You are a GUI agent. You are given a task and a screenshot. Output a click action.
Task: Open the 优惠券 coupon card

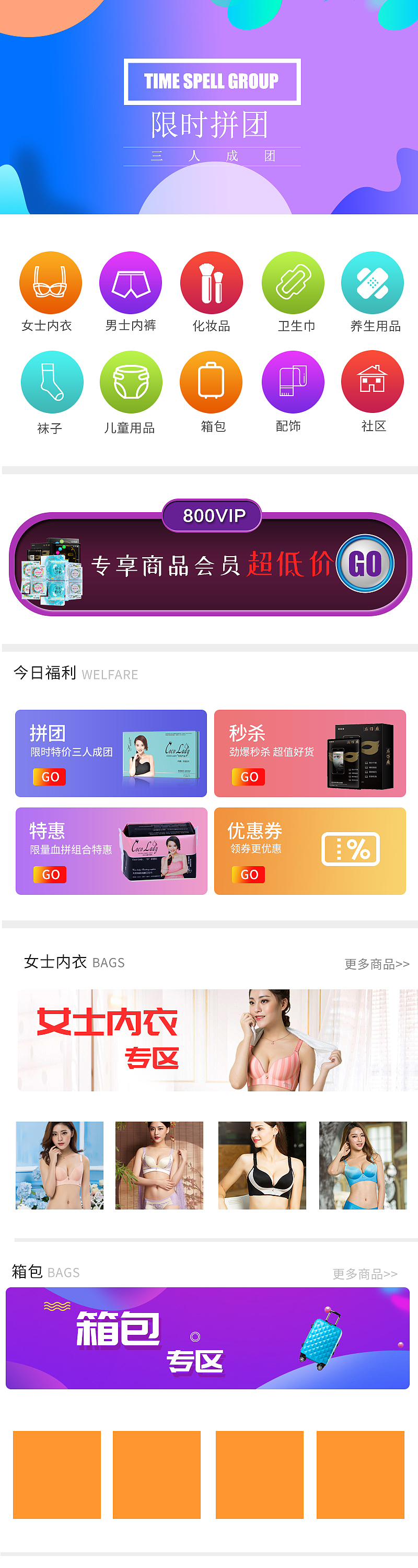[310, 851]
